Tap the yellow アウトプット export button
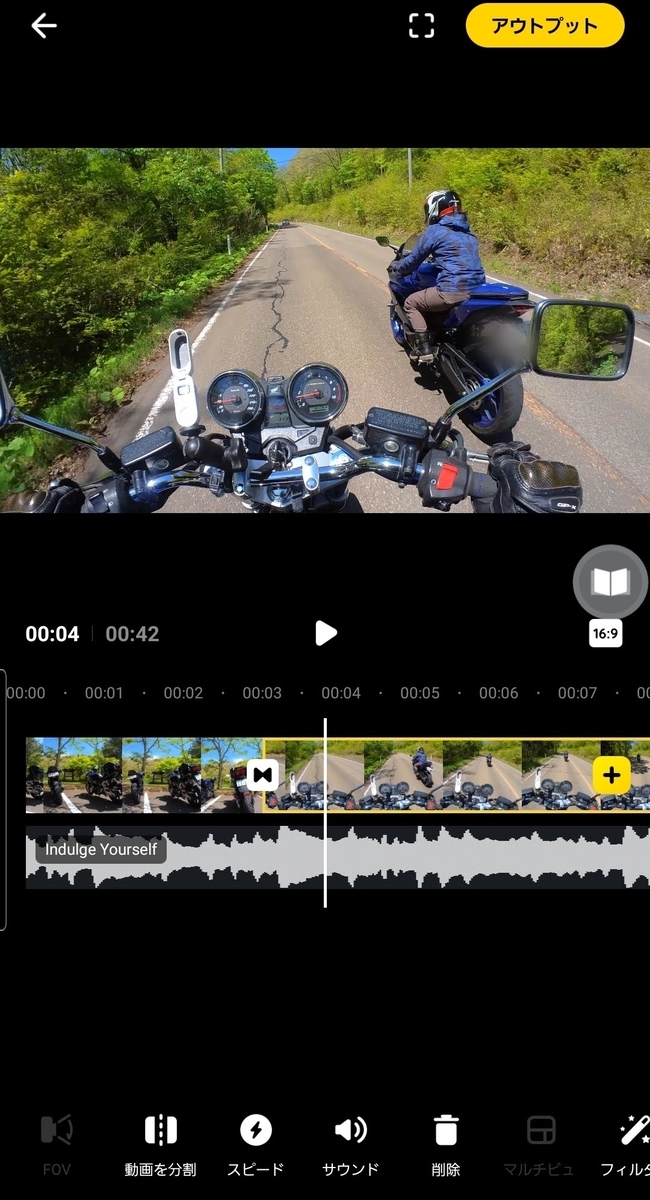This screenshot has height=1200, width=650. click(x=545, y=26)
